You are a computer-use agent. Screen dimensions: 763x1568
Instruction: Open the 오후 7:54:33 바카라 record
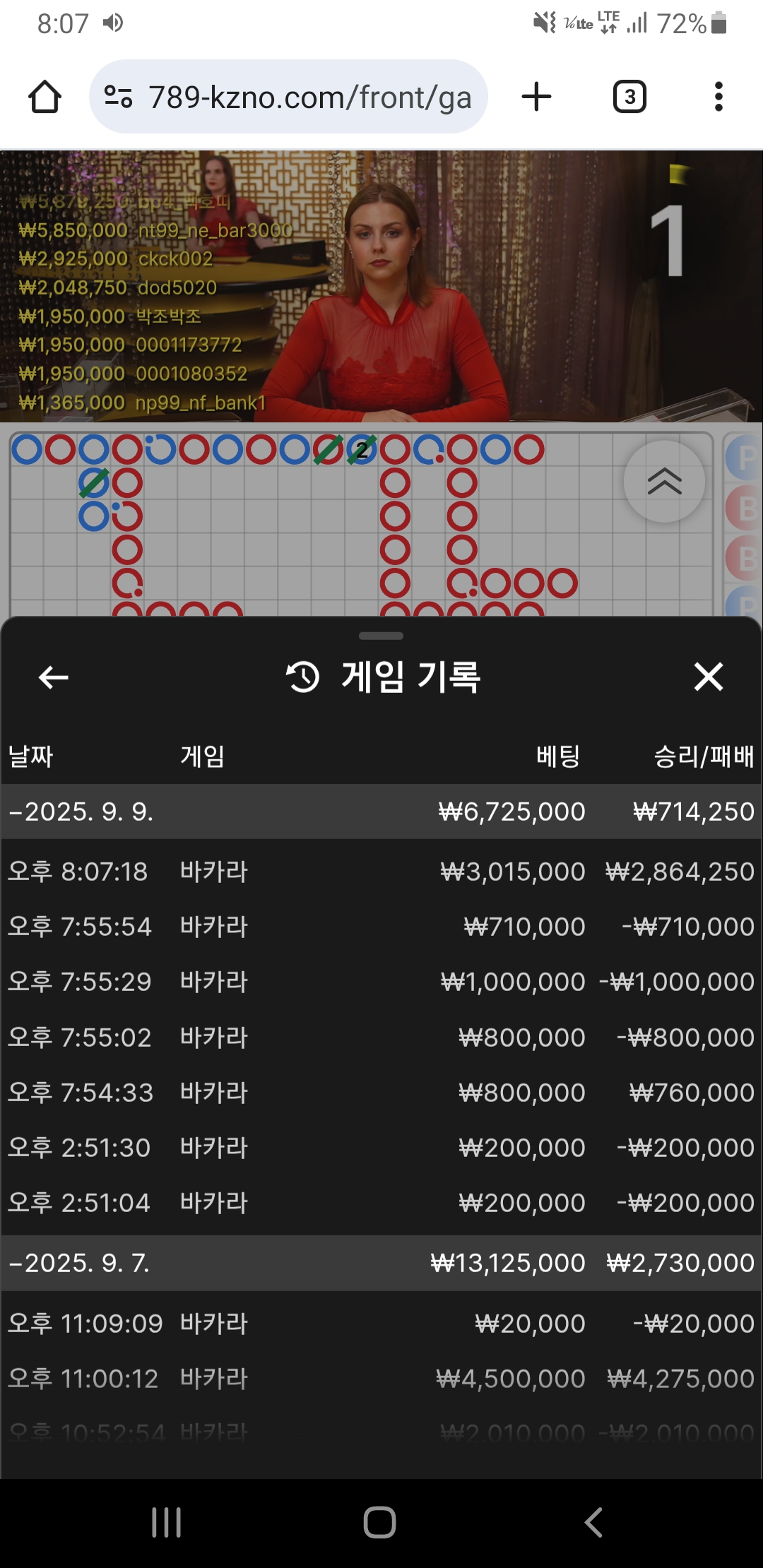(x=381, y=1093)
